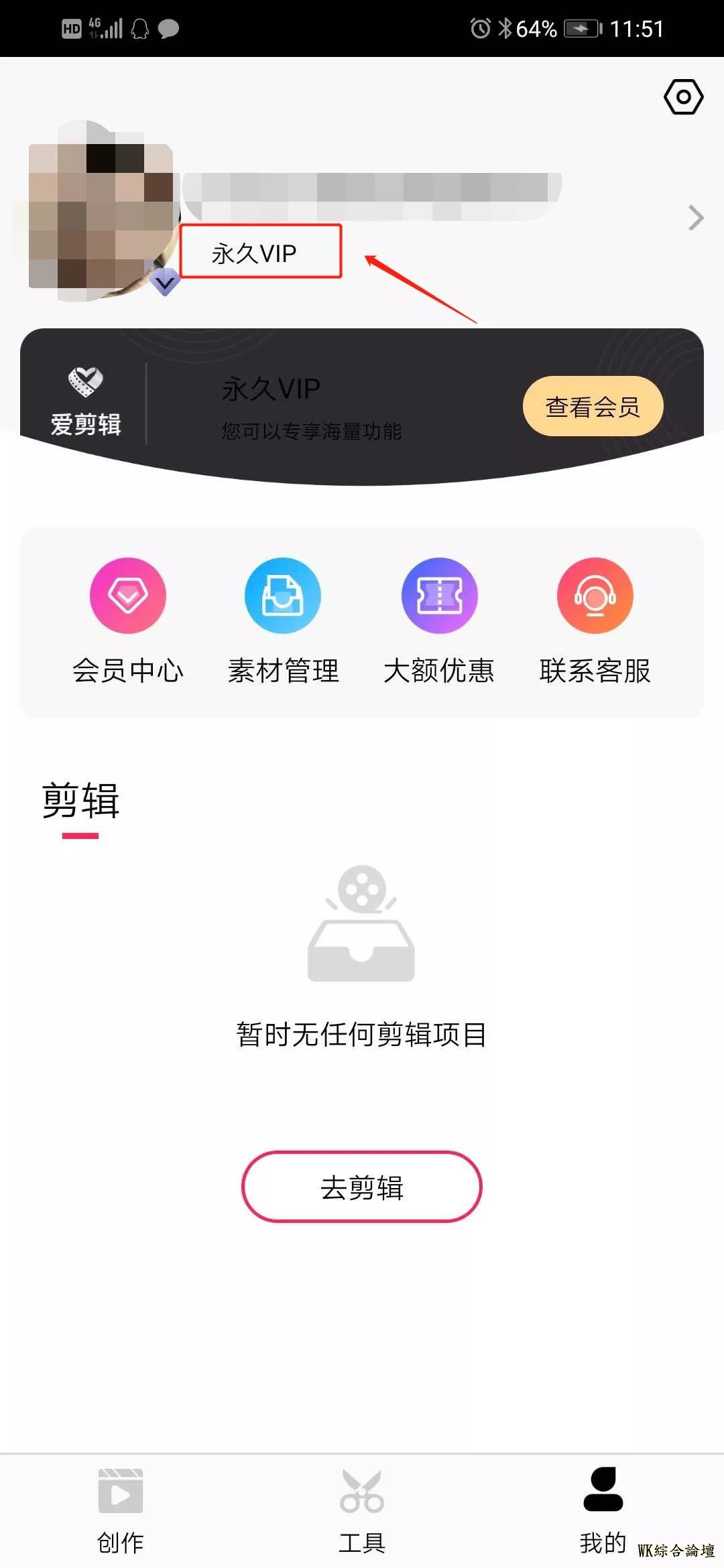Viewport: 724px width, 1568px height.
Task: Tap the 去剪辑 button
Action: coord(361,1187)
